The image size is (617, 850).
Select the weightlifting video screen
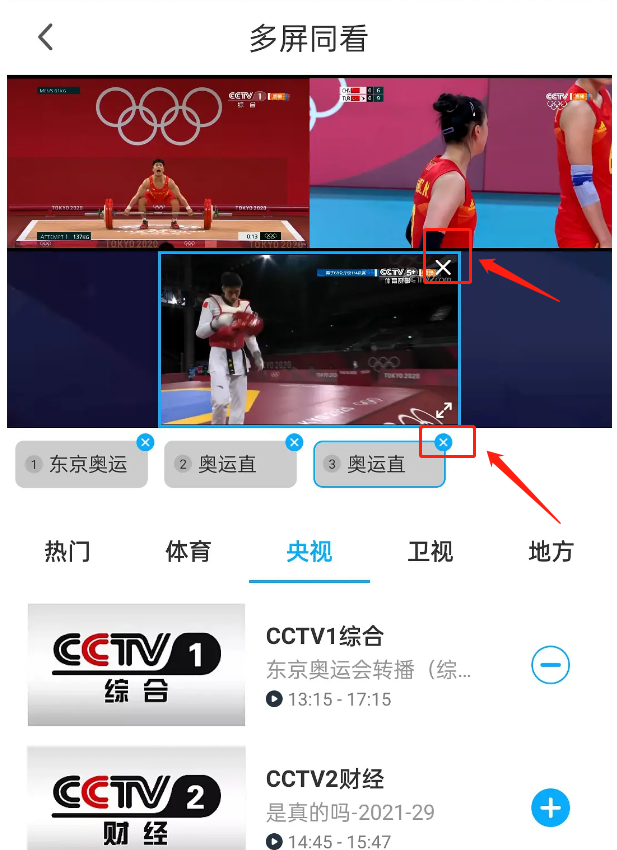158,162
